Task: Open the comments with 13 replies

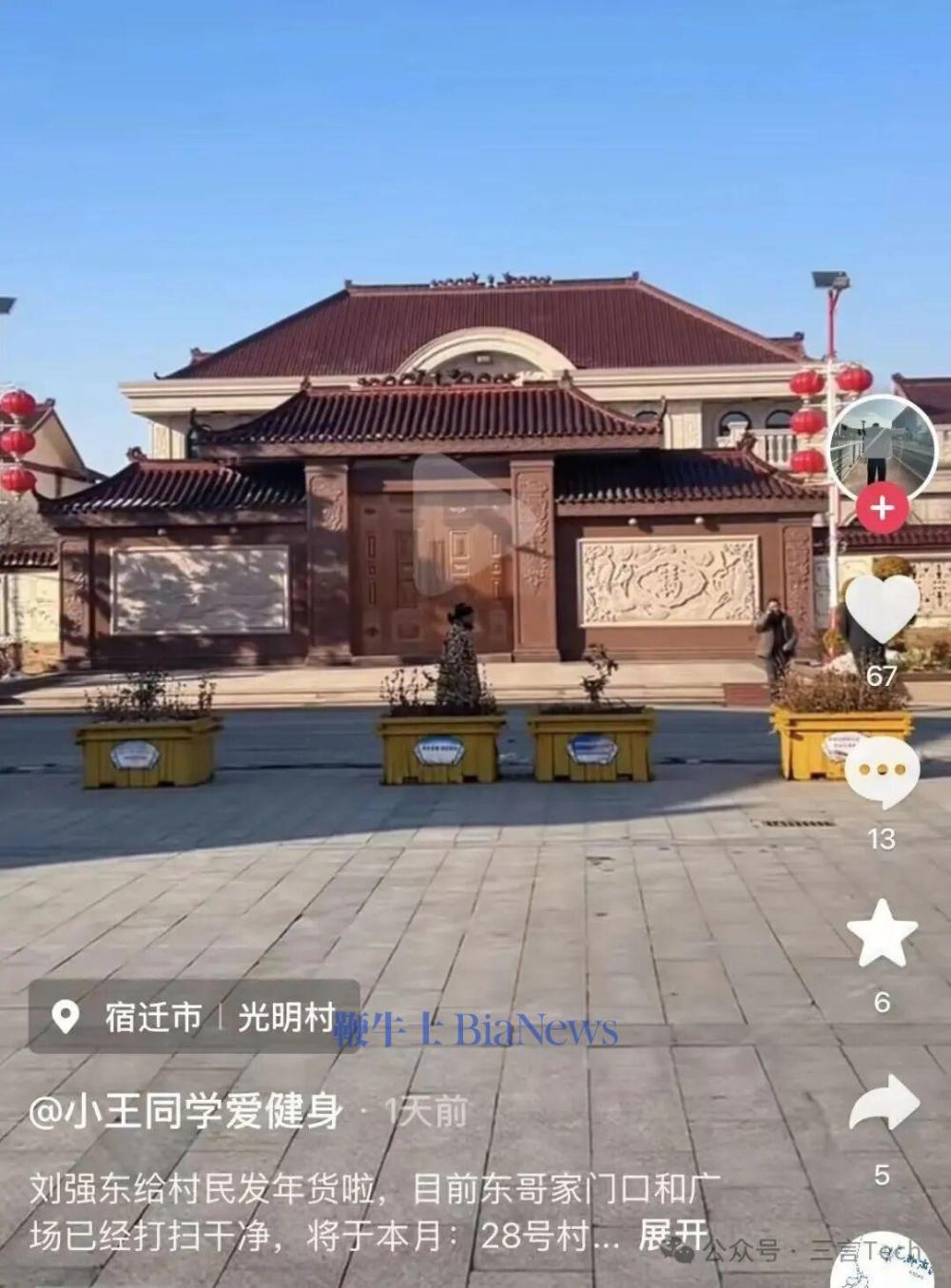Action: point(882,771)
